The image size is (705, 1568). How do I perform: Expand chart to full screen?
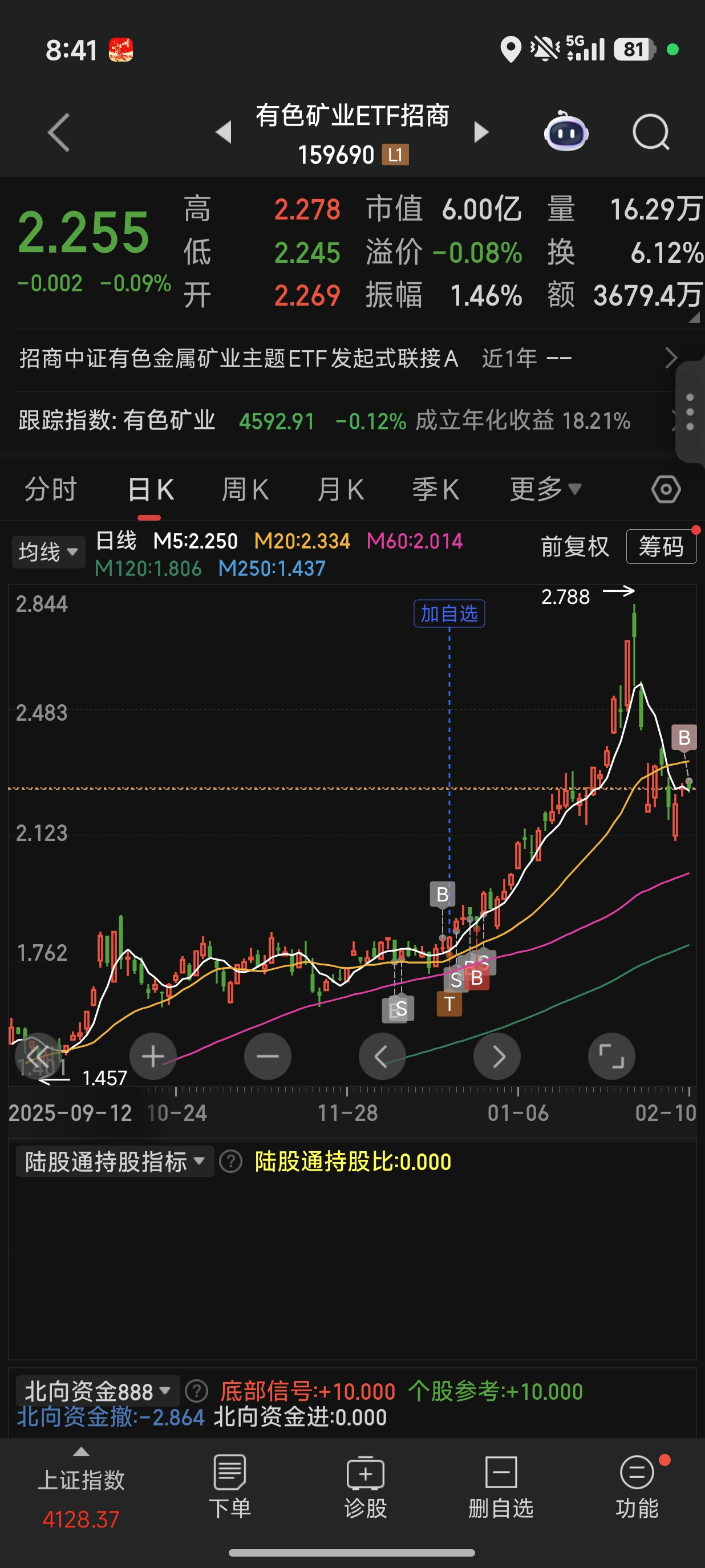coord(611,1057)
